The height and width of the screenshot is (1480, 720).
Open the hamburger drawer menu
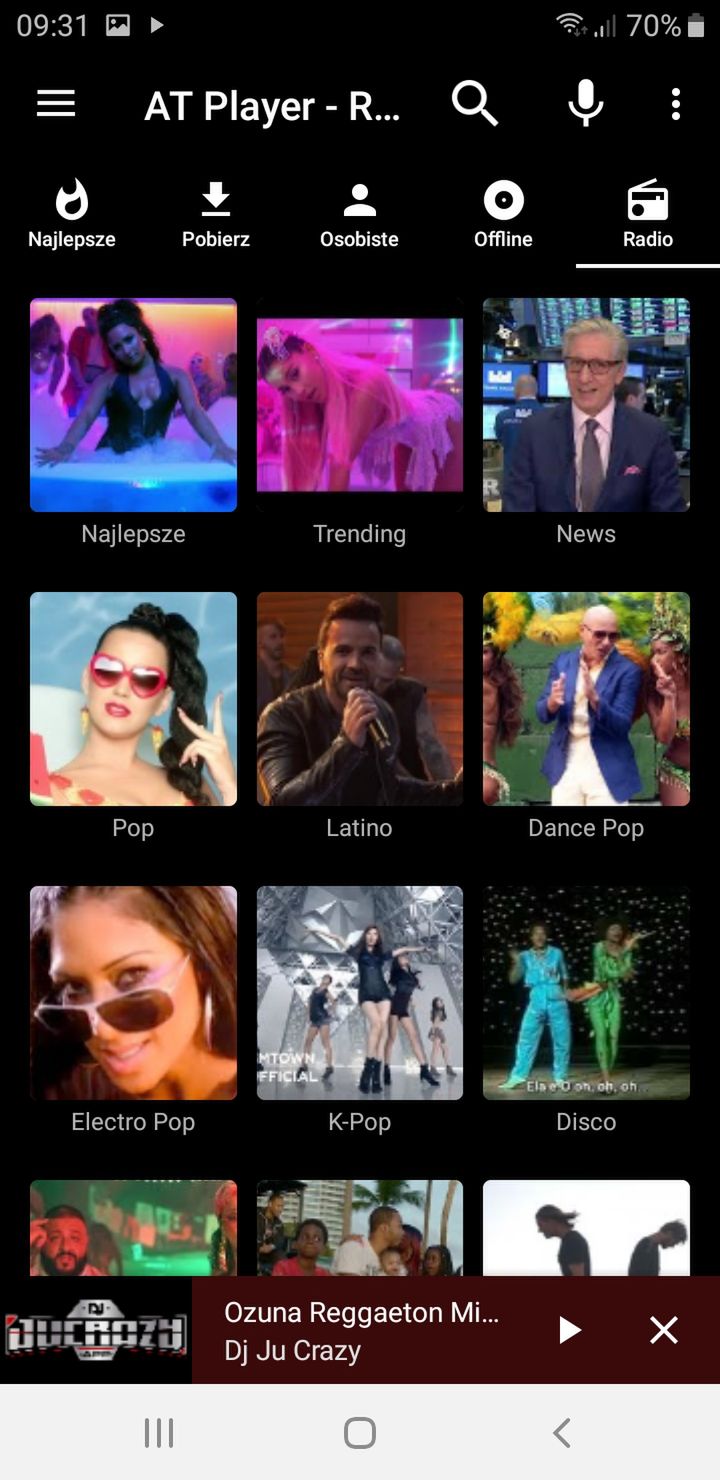[56, 104]
